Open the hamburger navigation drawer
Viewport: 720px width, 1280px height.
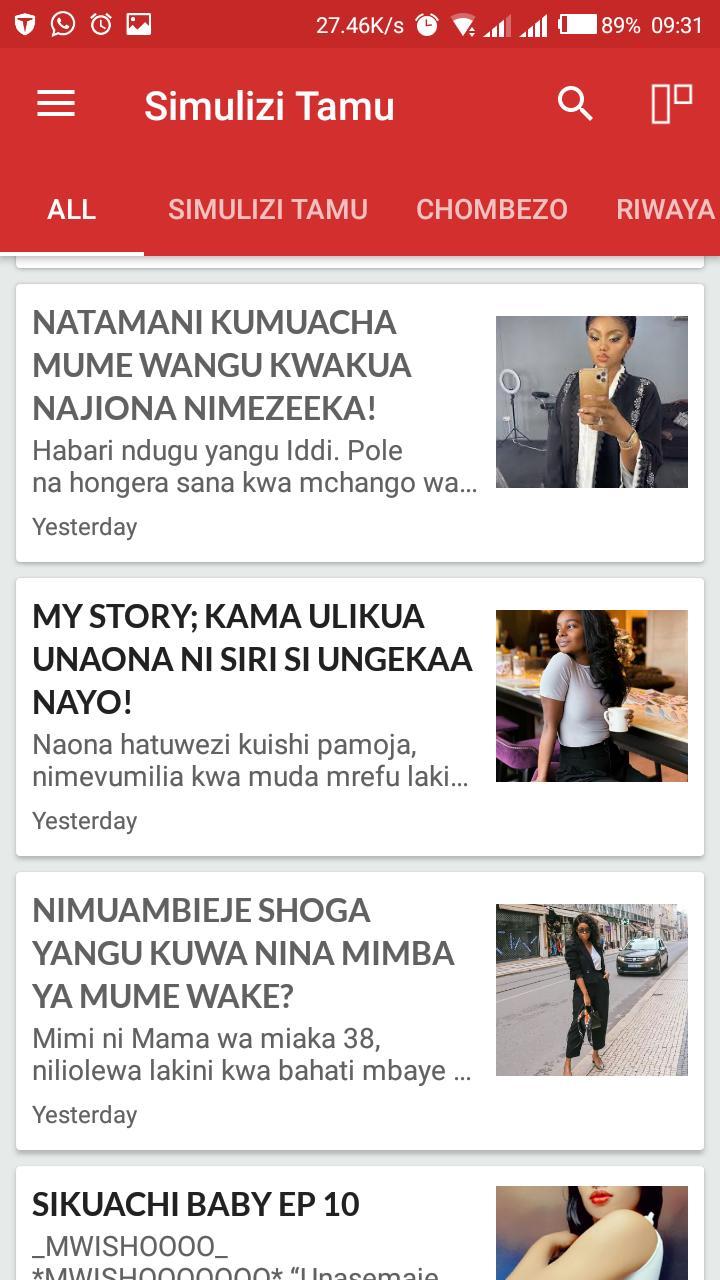pyautogui.click(x=56, y=104)
